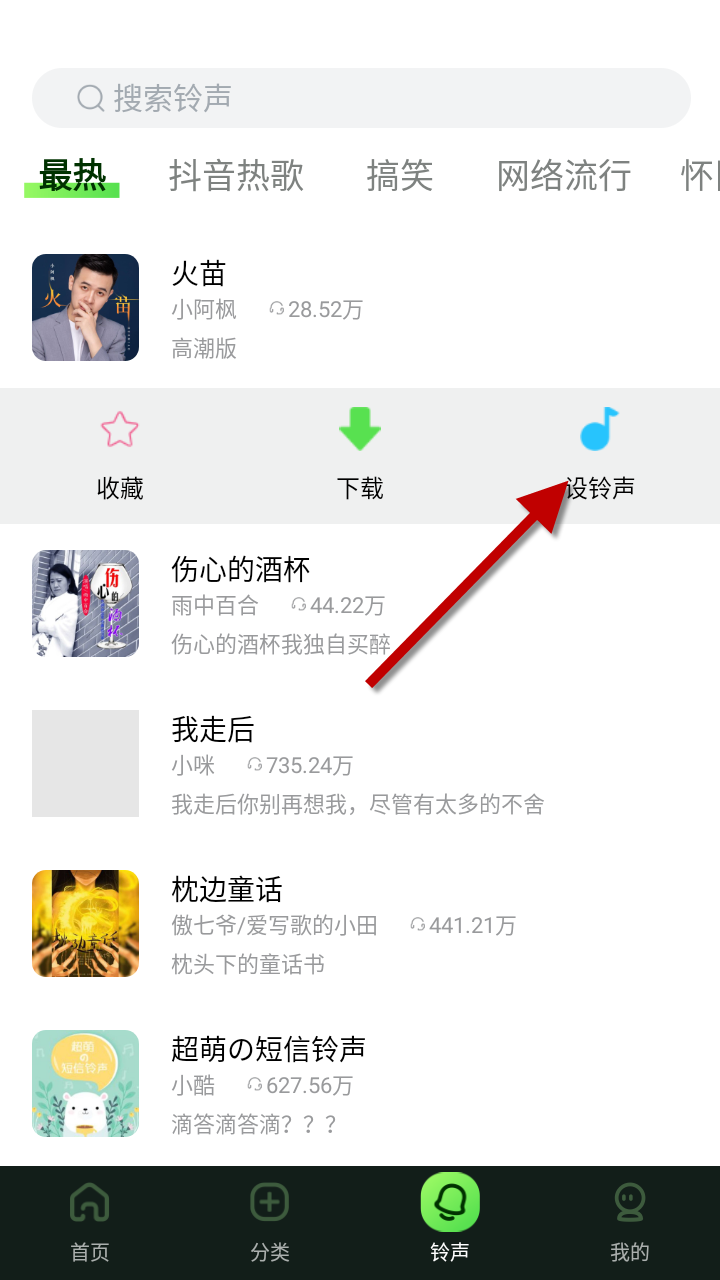
Task: Download 火苗 with the 下载 button
Action: coord(360,455)
